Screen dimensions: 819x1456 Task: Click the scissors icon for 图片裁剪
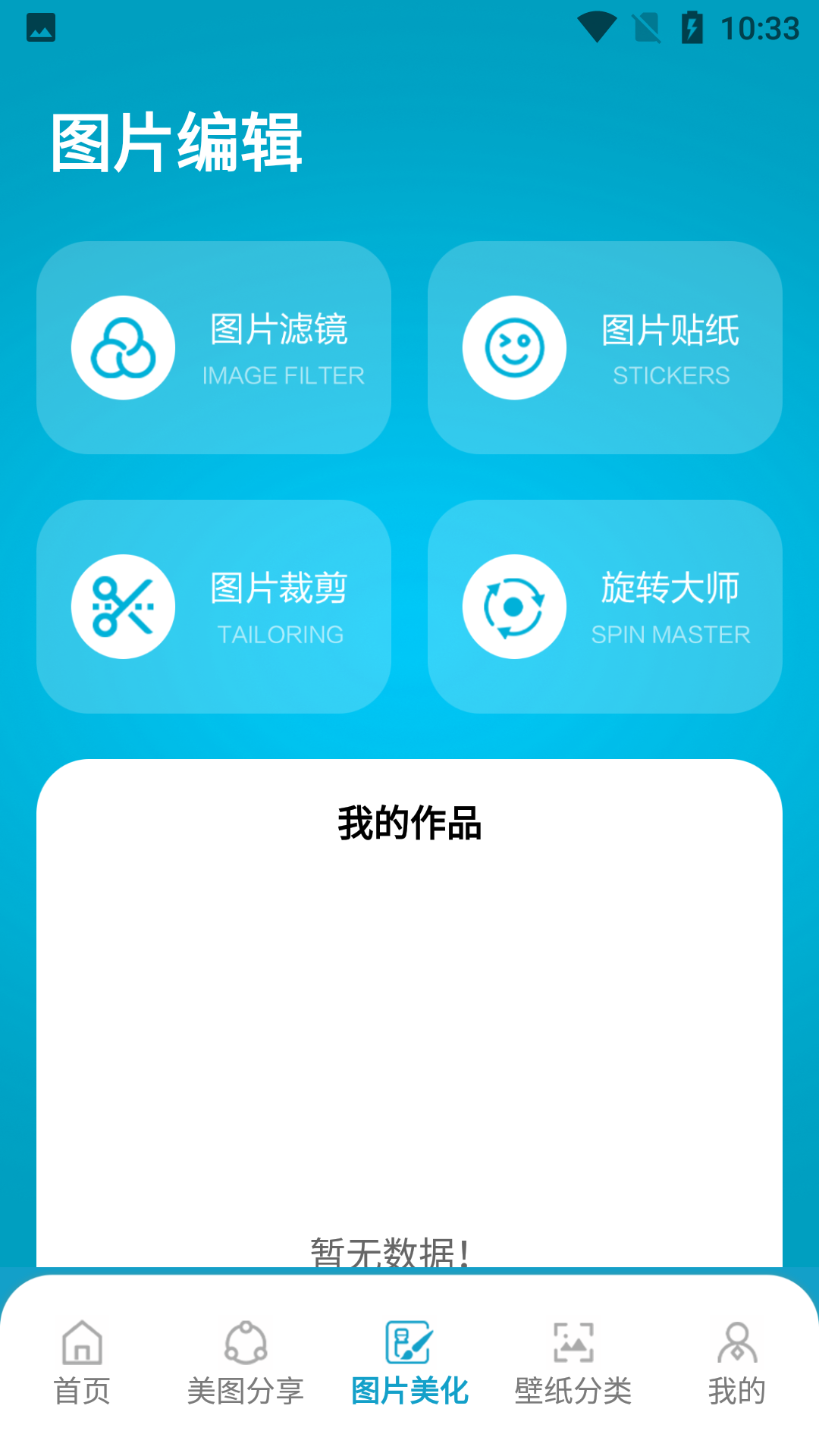tap(123, 607)
